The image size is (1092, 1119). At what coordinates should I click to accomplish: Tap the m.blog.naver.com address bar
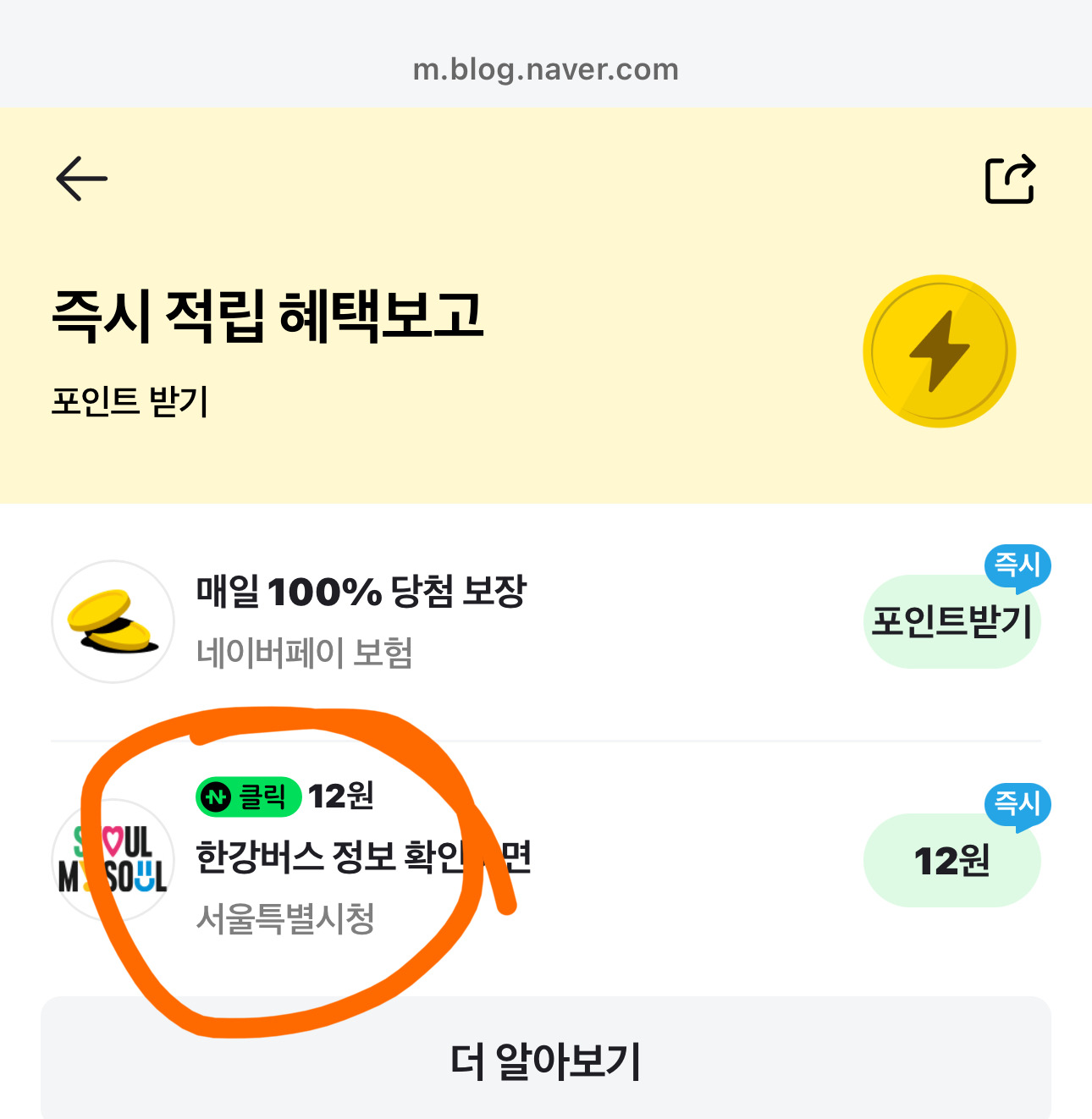click(x=546, y=69)
